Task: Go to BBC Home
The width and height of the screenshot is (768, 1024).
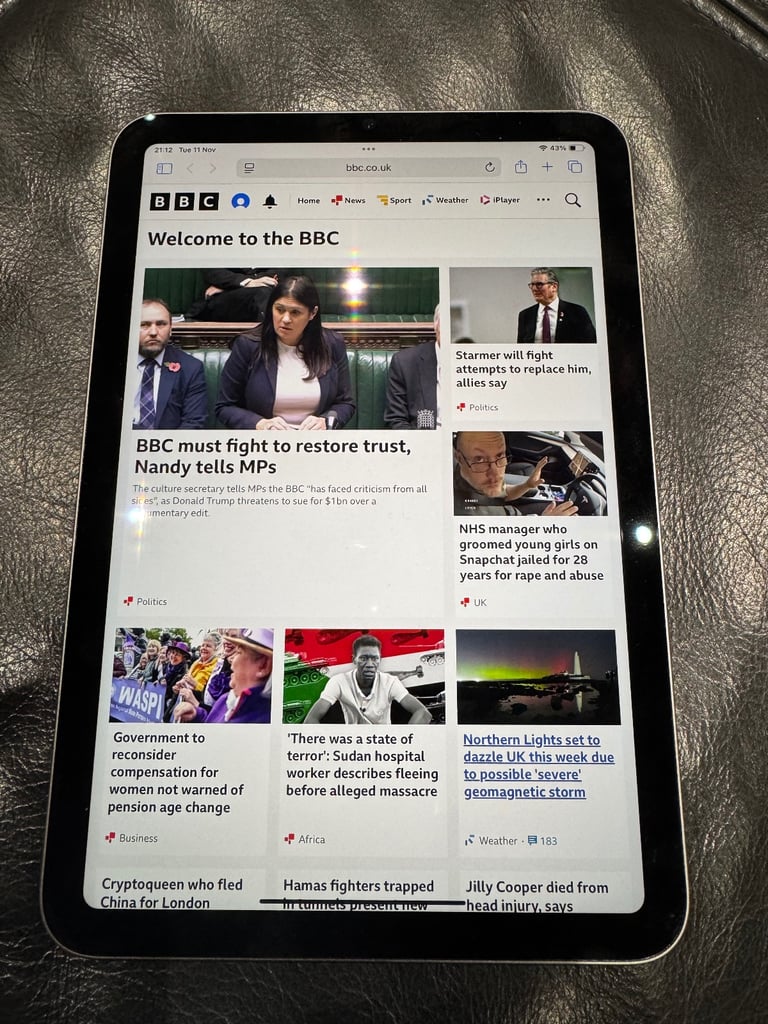Action: [x=308, y=201]
